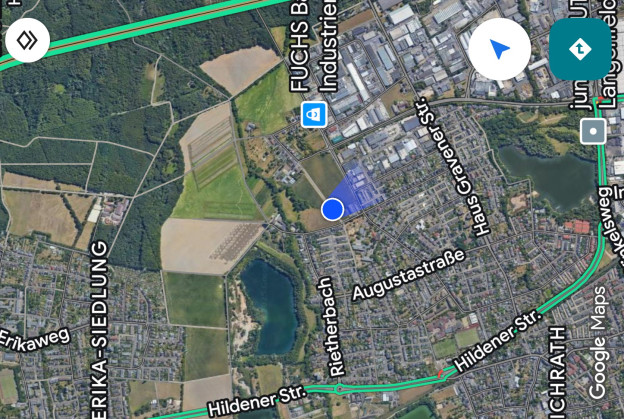Open directions with the teal button
Viewport: 624px width, 419px height.
pos(579,49)
